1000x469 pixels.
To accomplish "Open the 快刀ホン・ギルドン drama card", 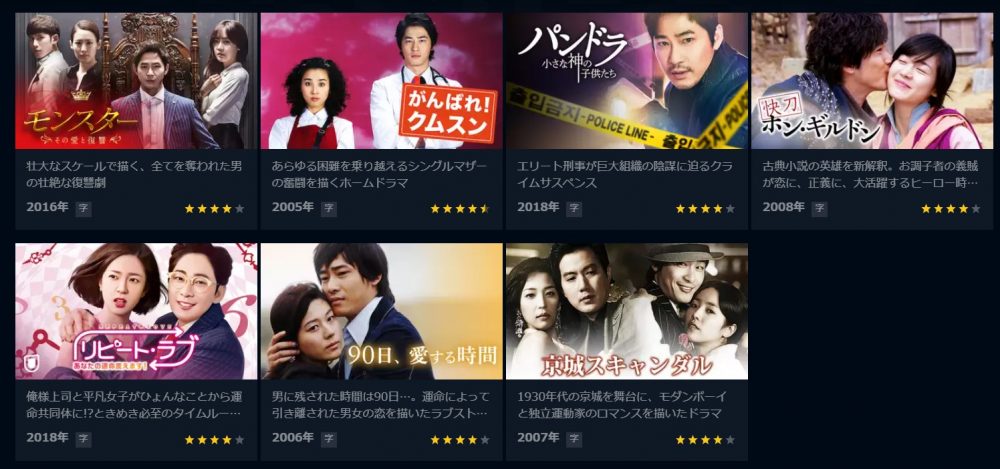I will pyautogui.click(x=871, y=81).
